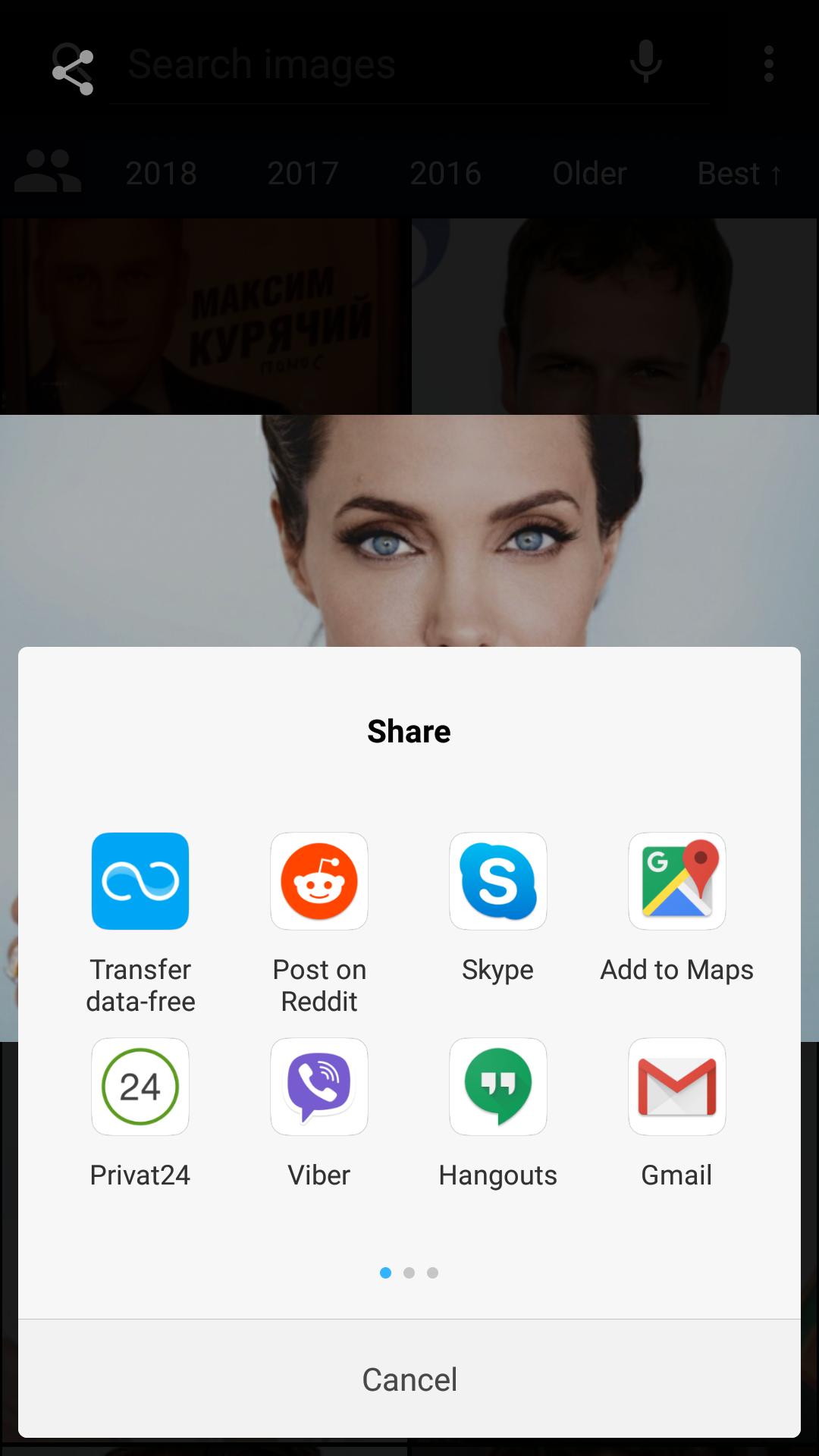Share the image through Skype
819x1456 pixels.
point(498,882)
